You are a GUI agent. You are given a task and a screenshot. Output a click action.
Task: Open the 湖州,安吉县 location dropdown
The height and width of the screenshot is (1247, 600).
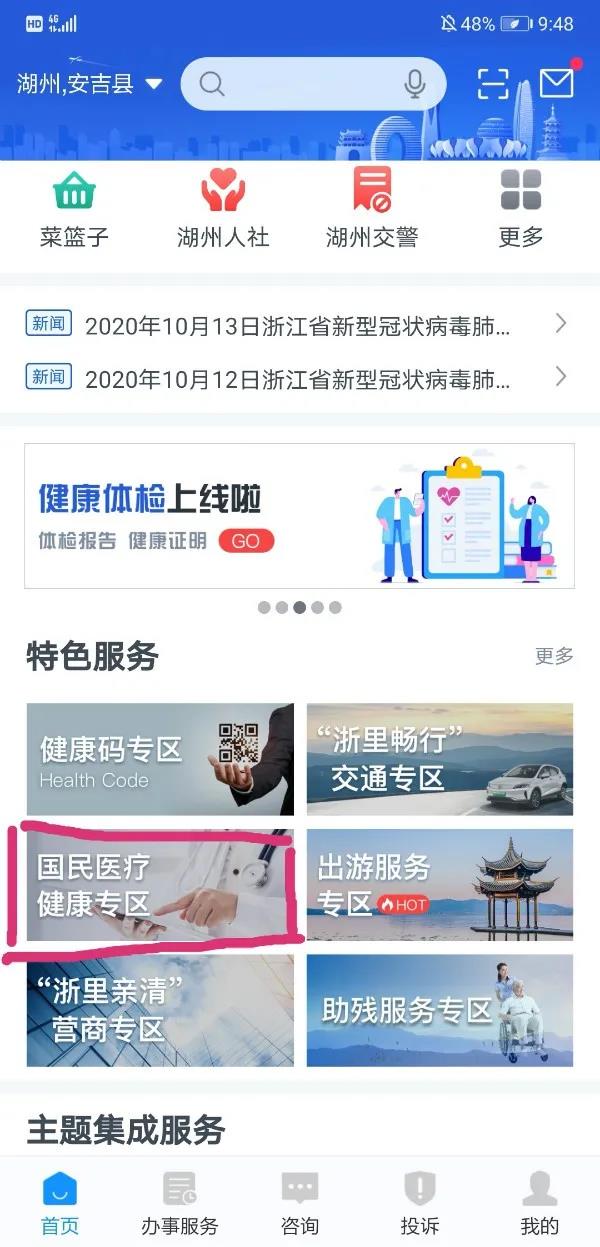[89, 84]
